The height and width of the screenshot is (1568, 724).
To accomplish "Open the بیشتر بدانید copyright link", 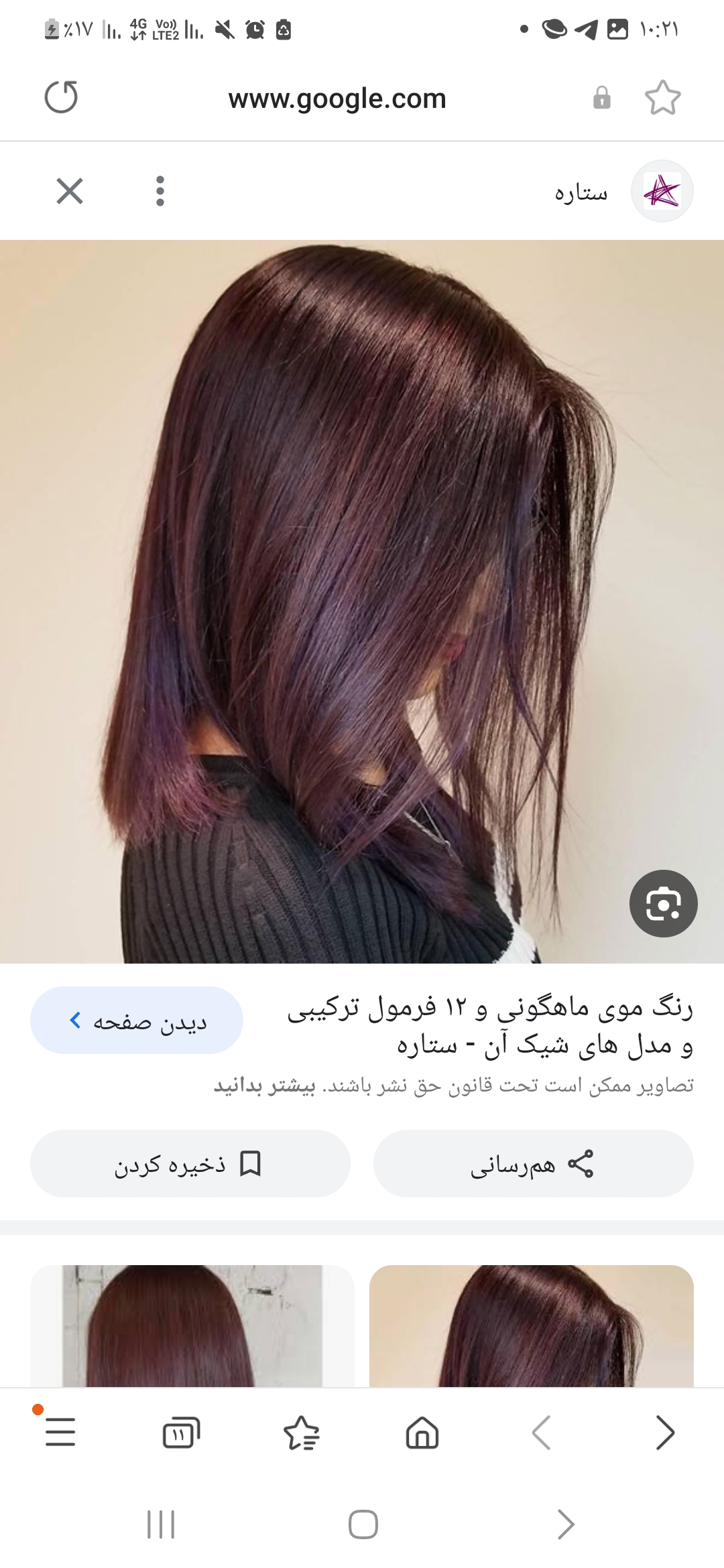I will click(265, 1086).
